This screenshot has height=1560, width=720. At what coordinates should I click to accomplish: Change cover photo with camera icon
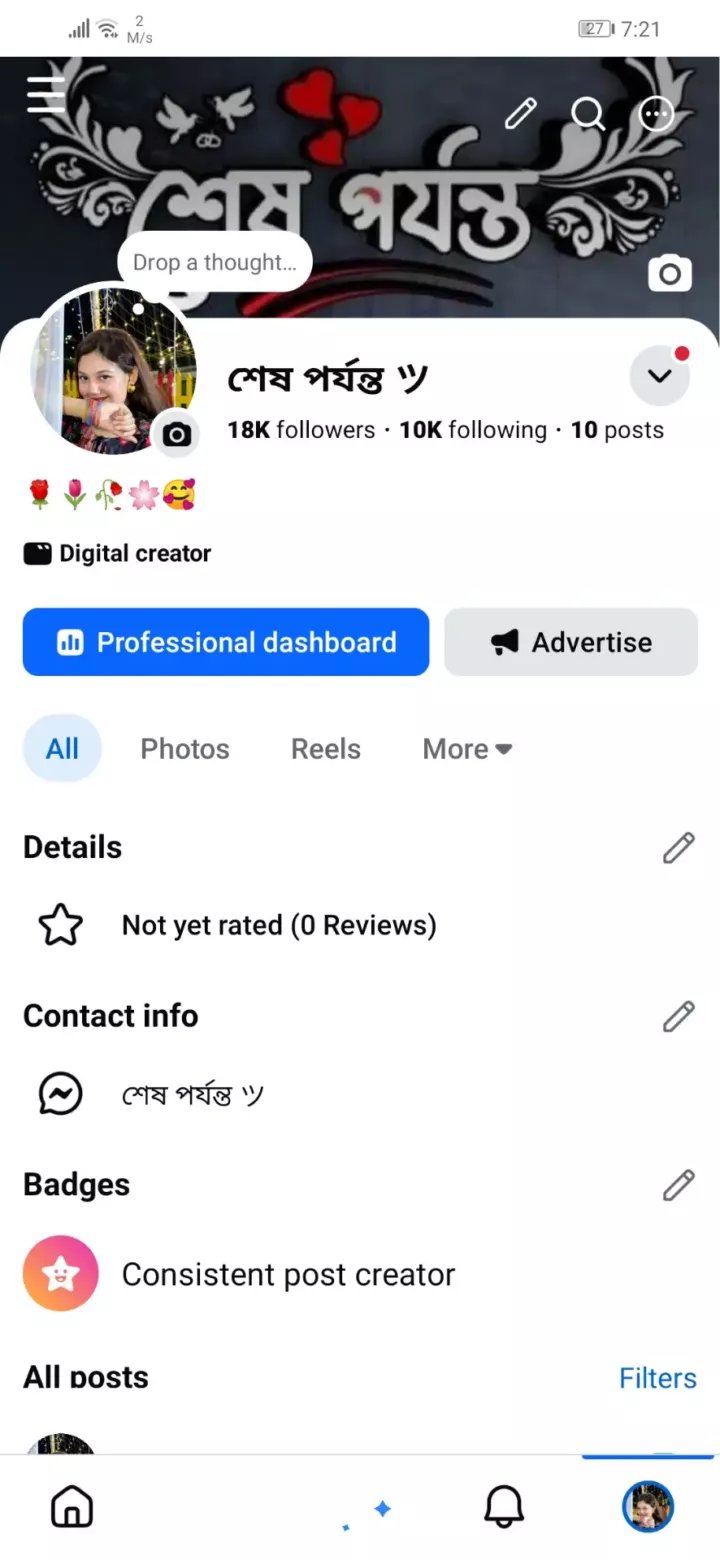(670, 273)
